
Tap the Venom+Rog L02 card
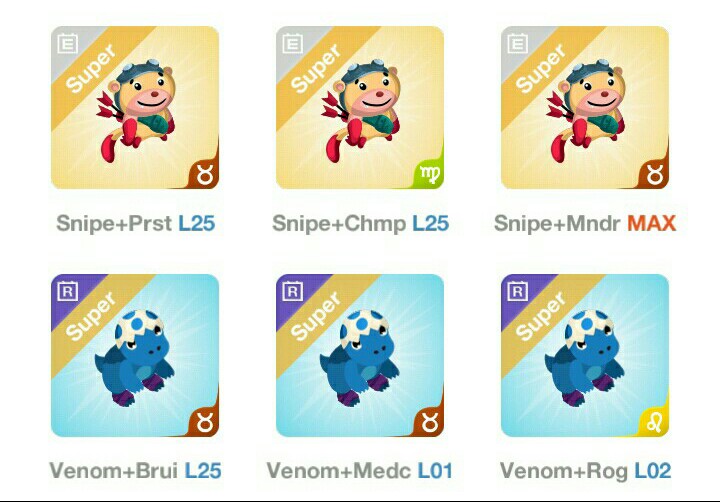(x=585, y=356)
